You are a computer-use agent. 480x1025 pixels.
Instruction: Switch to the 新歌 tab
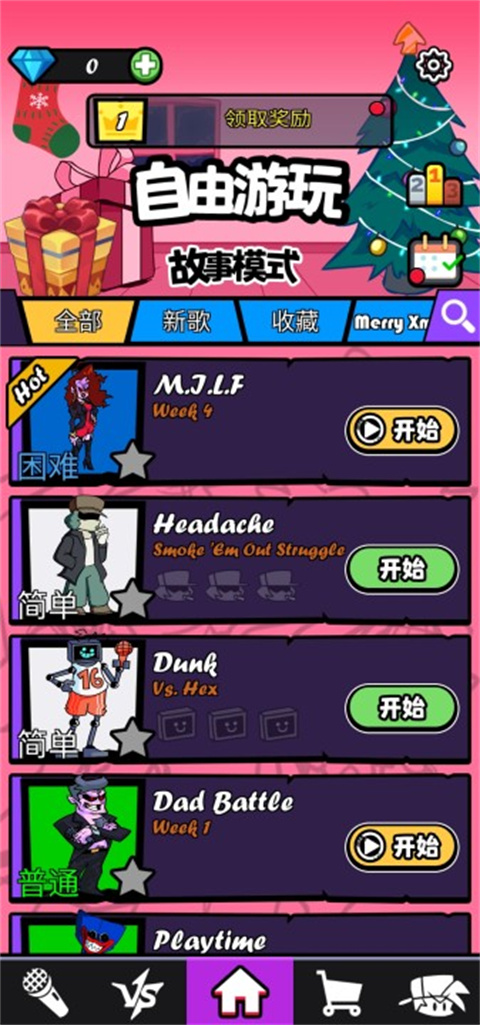[186, 322]
